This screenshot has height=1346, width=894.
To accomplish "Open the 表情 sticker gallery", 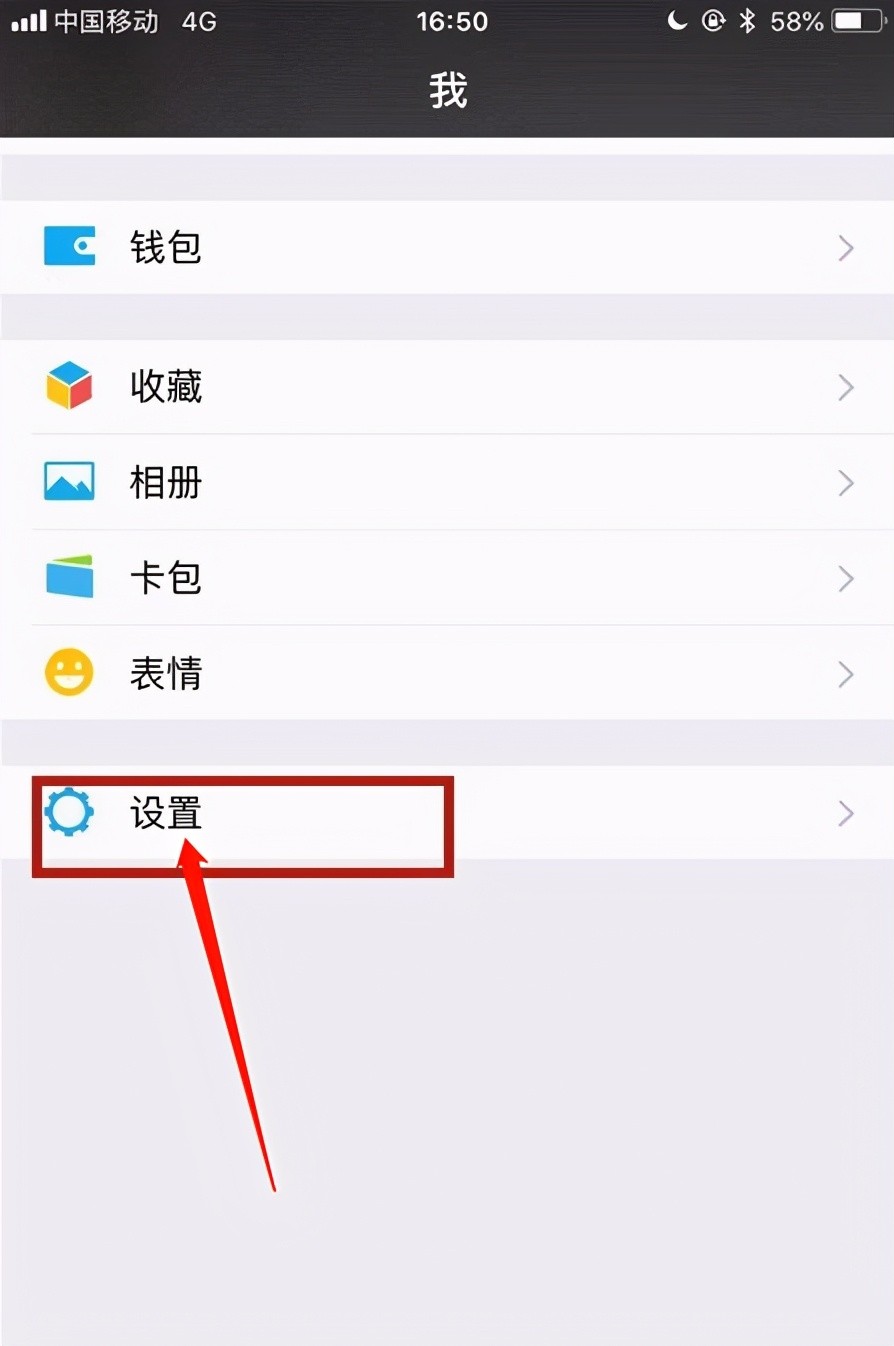I will coord(446,674).
